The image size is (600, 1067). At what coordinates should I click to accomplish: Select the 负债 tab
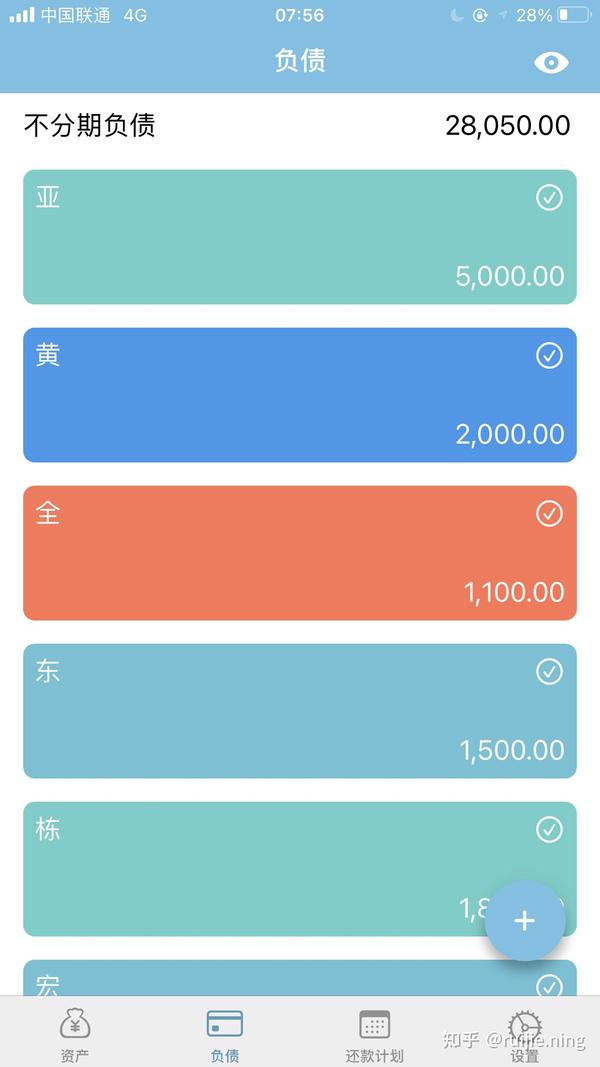click(x=225, y=1033)
